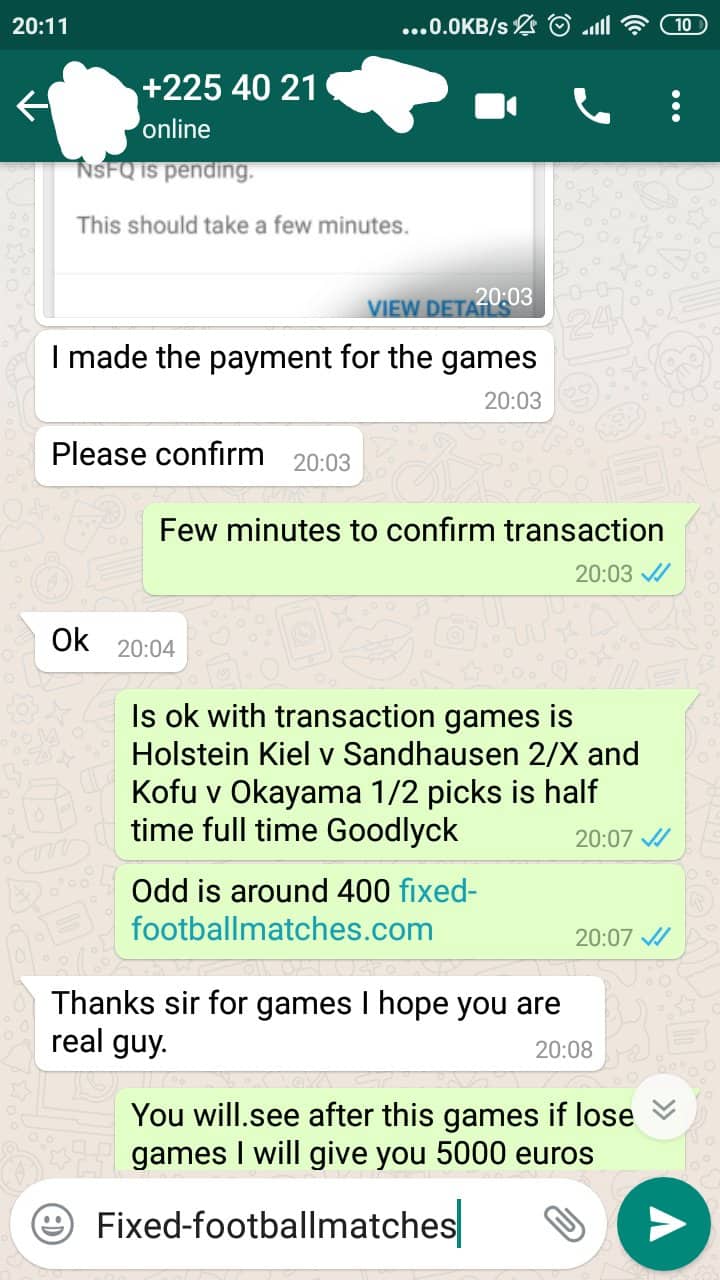The width and height of the screenshot is (720, 1280).
Task: Open the overflow menu
Action: [x=677, y=106]
